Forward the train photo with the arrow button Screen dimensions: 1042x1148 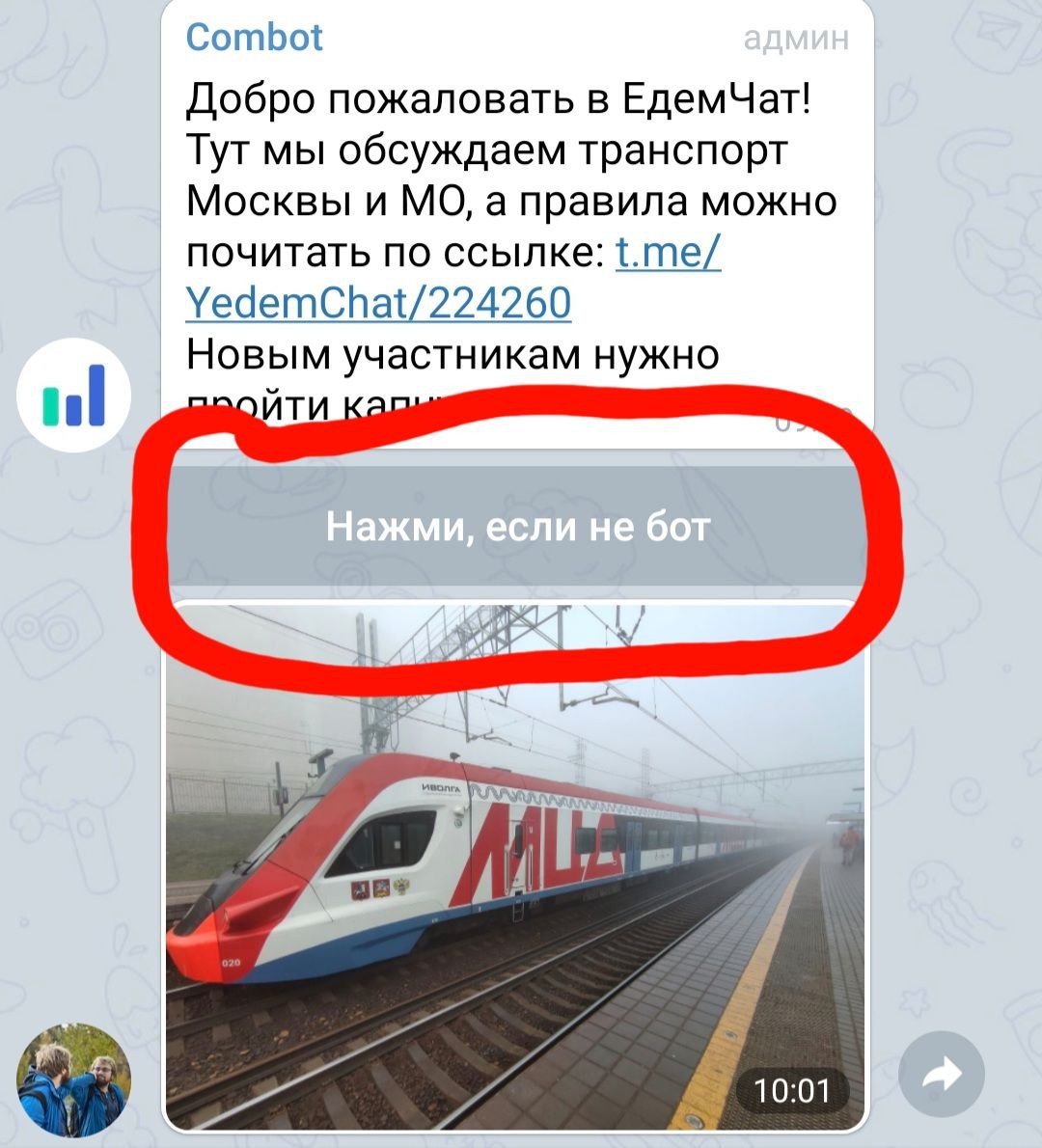click(x=941, y=1074)
